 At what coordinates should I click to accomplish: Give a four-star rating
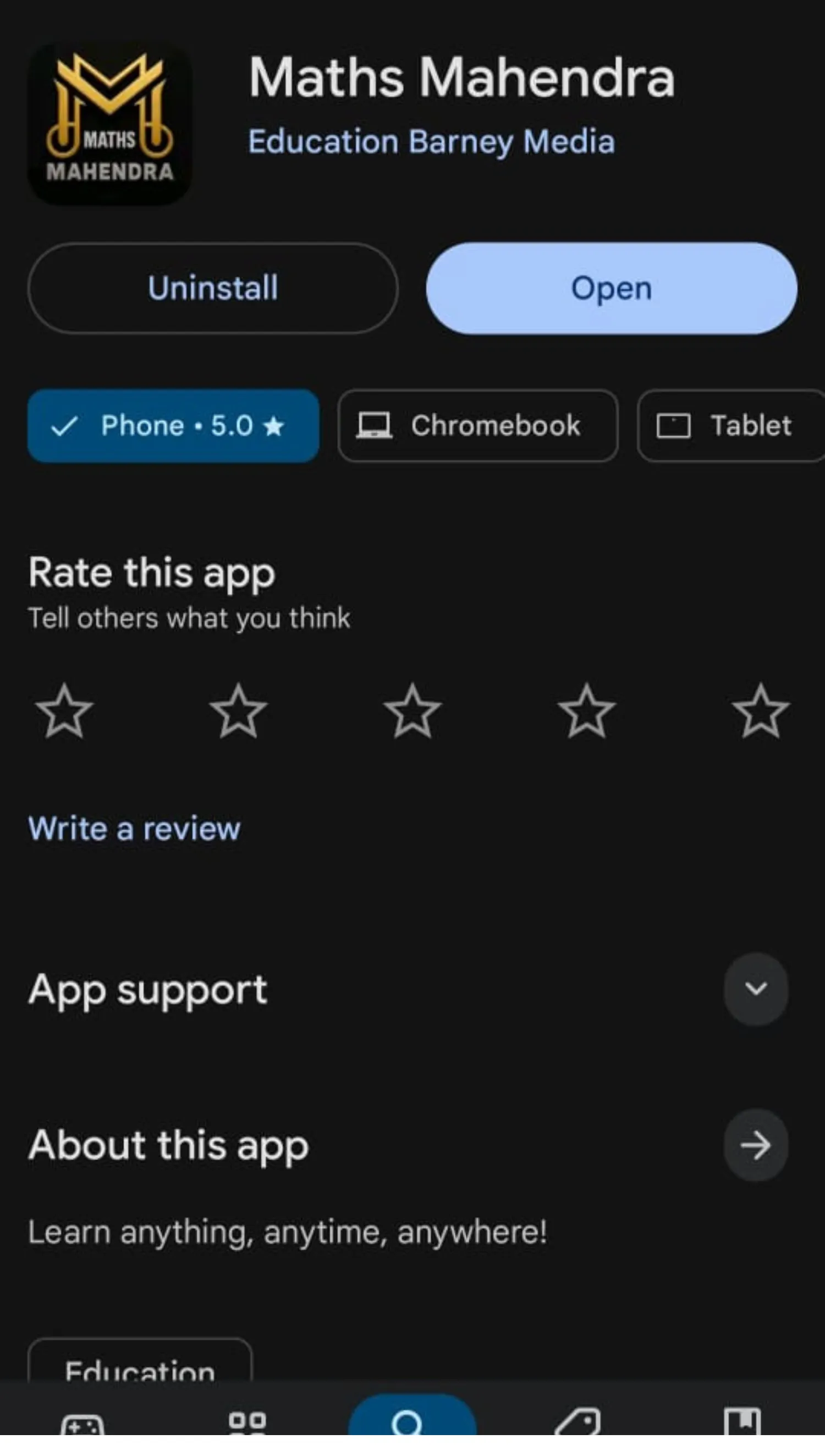click(x=586, y=712)
